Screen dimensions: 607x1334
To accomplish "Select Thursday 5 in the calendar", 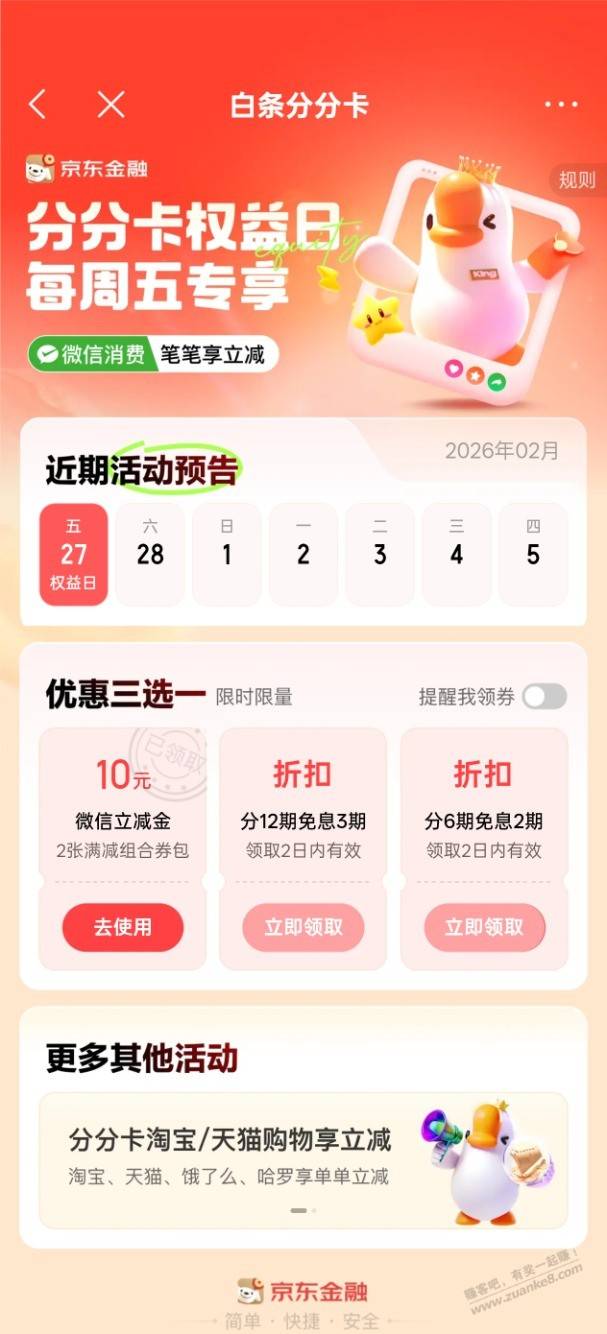I will 533,554.
